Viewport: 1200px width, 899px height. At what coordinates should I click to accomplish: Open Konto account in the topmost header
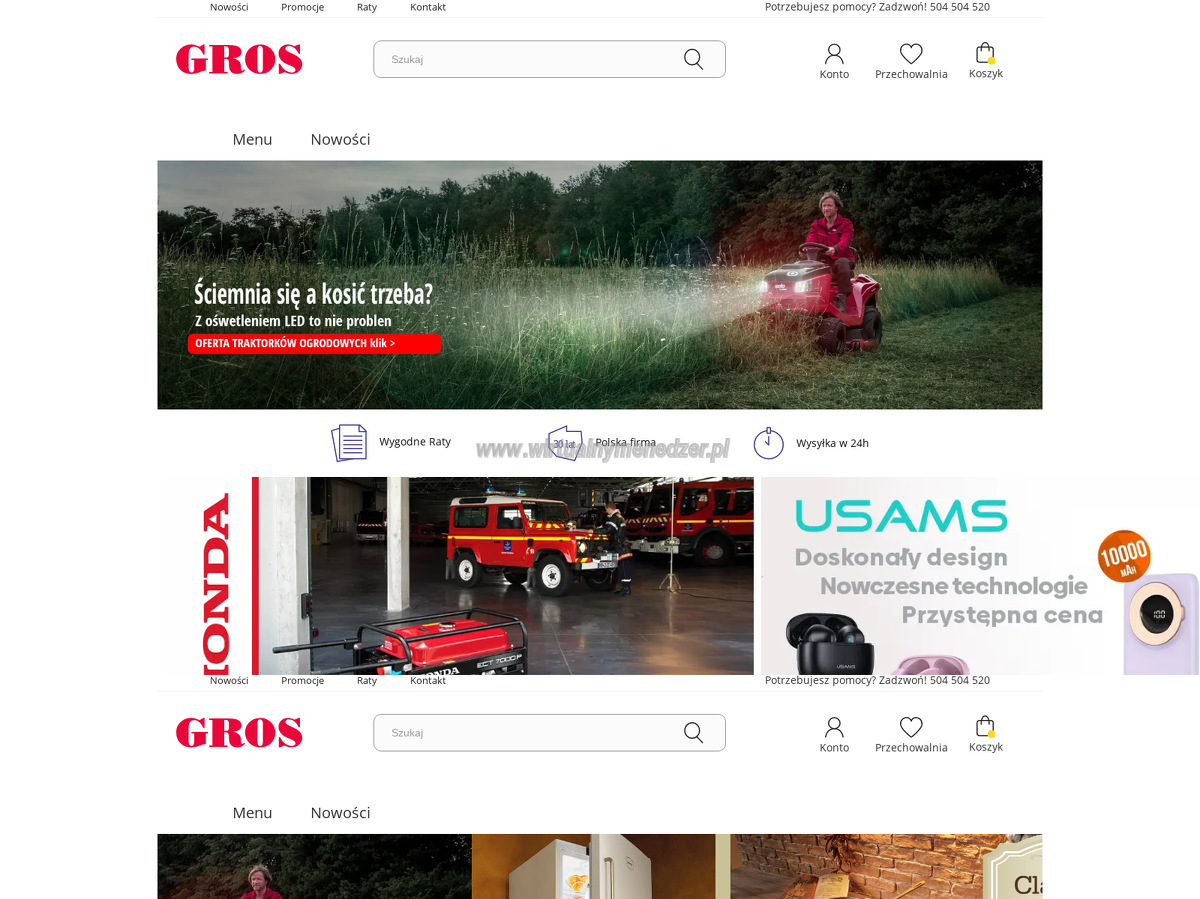(x=834, y=61)
